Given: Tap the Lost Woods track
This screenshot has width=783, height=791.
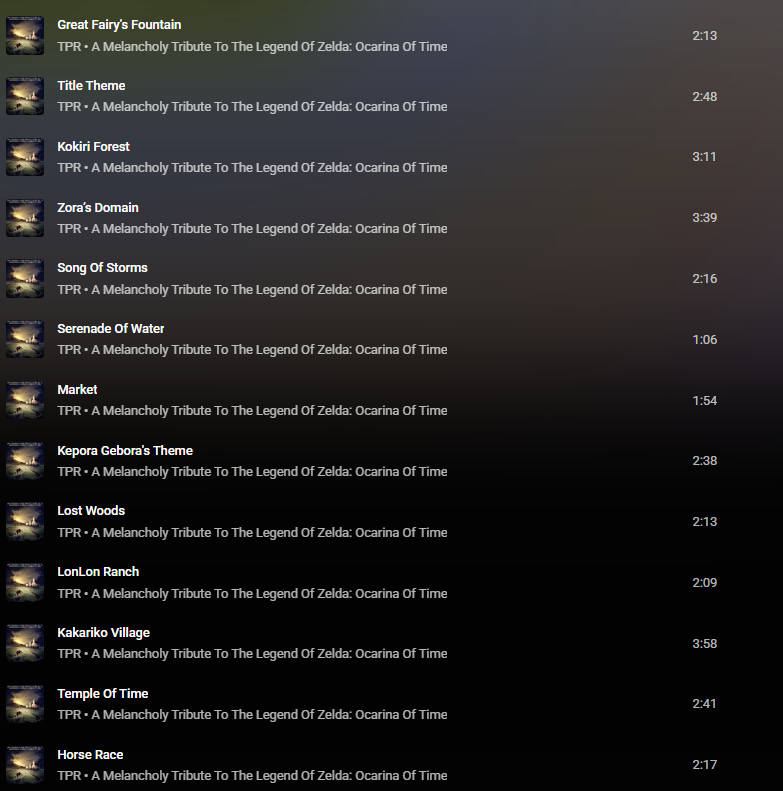Looking at the screenshot, I should (91, 511).
